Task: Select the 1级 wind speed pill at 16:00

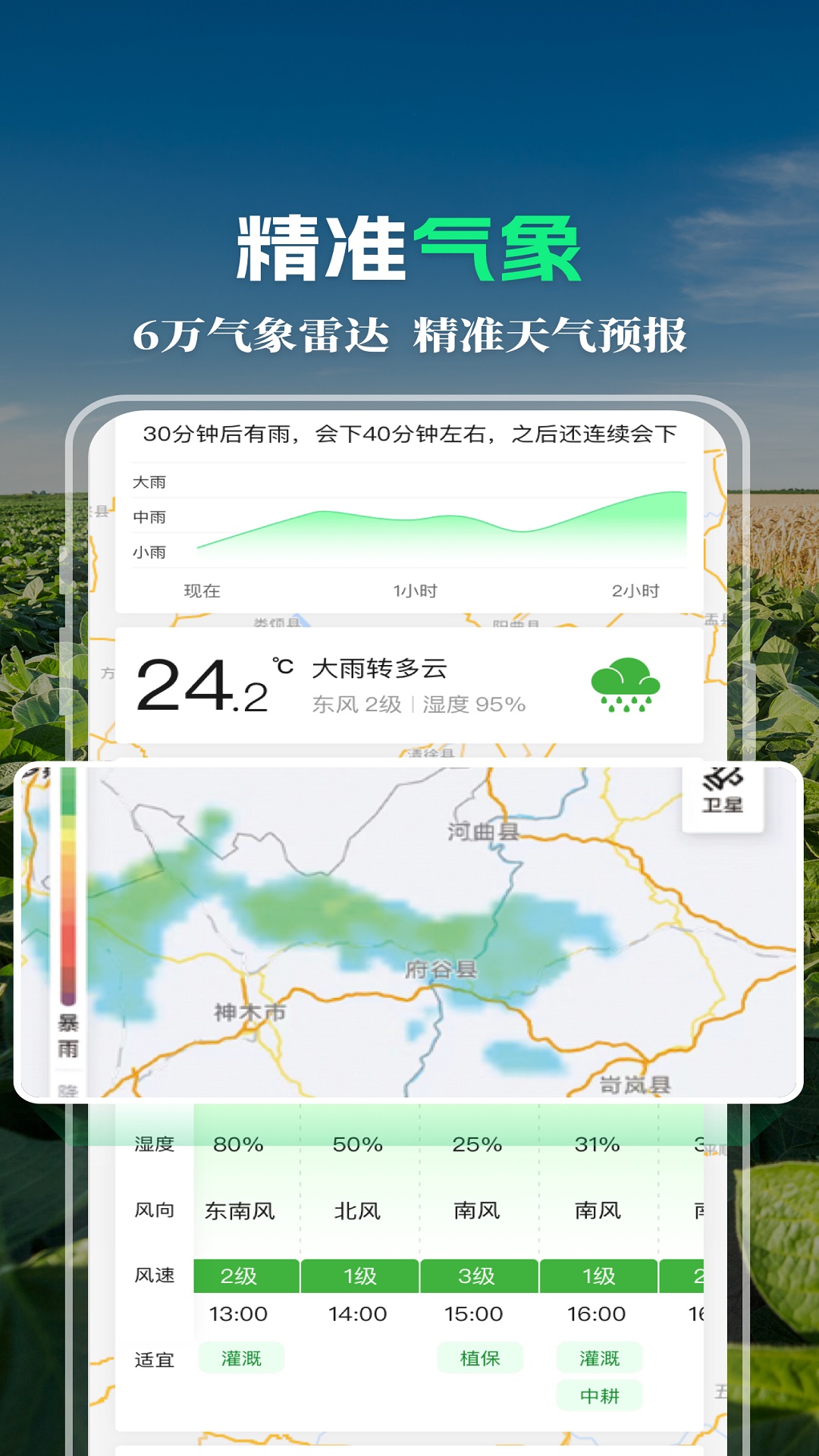Action: click(595, 1276)
